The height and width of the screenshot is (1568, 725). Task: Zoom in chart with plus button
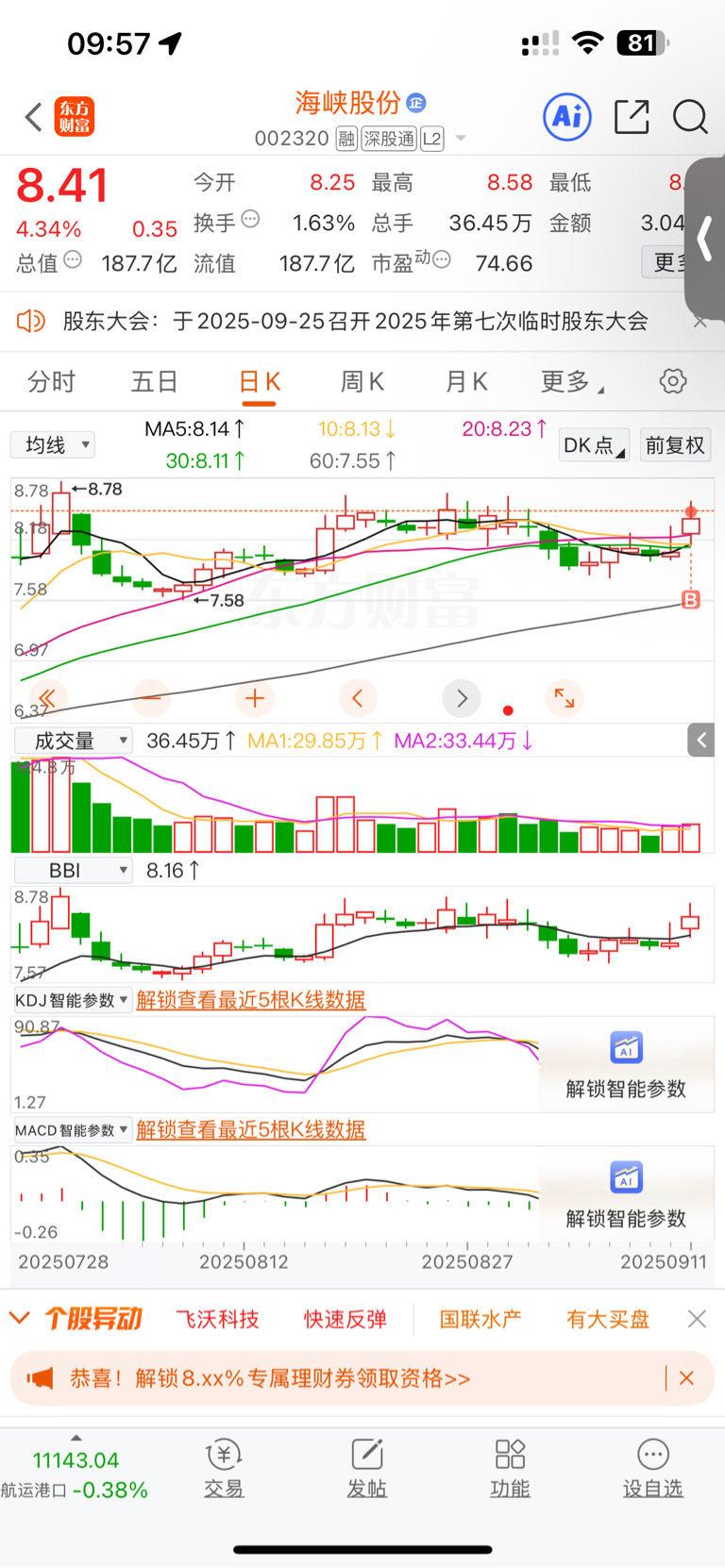click(255, 698)
